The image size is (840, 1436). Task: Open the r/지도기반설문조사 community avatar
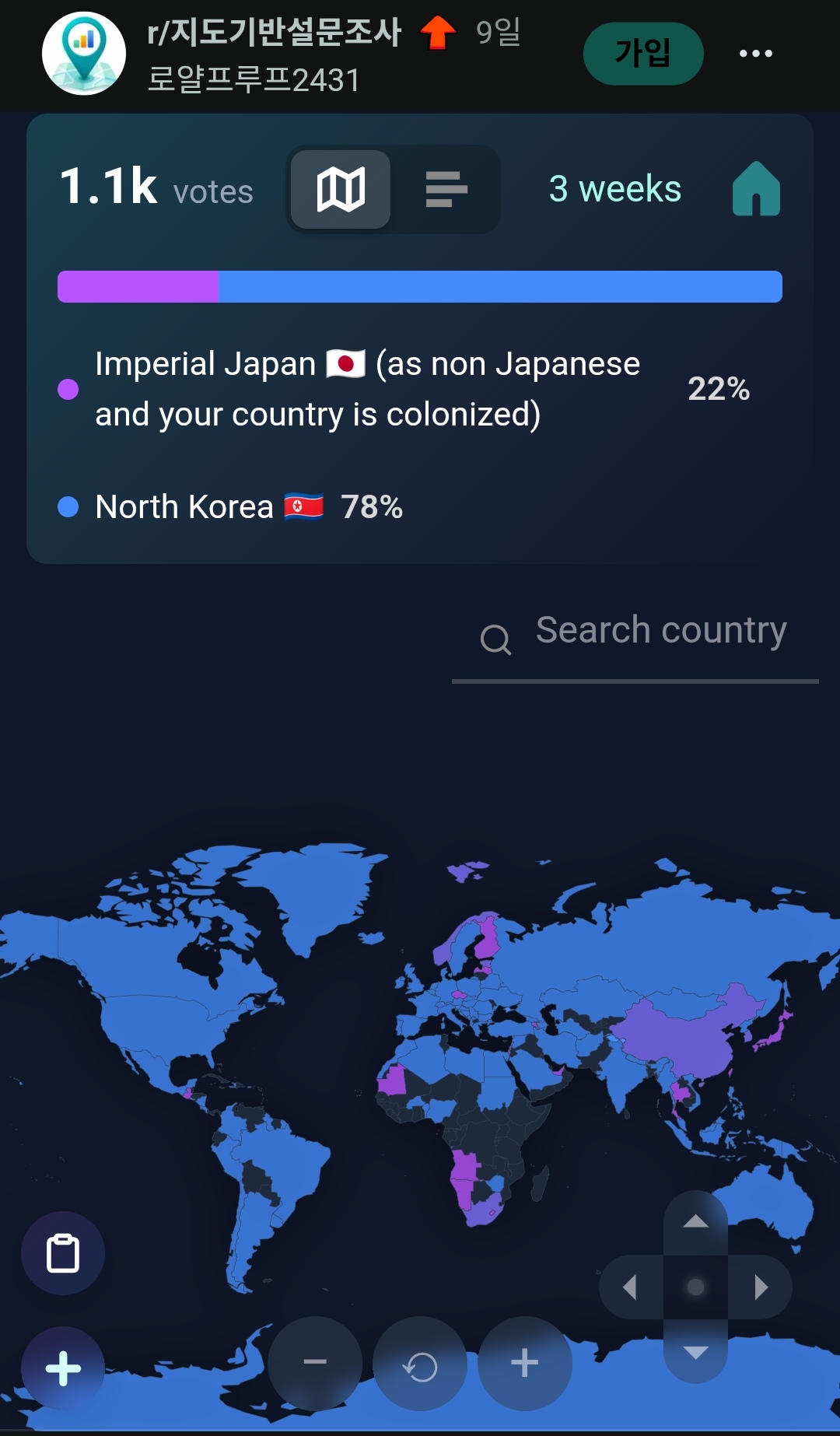pos(84,54)
